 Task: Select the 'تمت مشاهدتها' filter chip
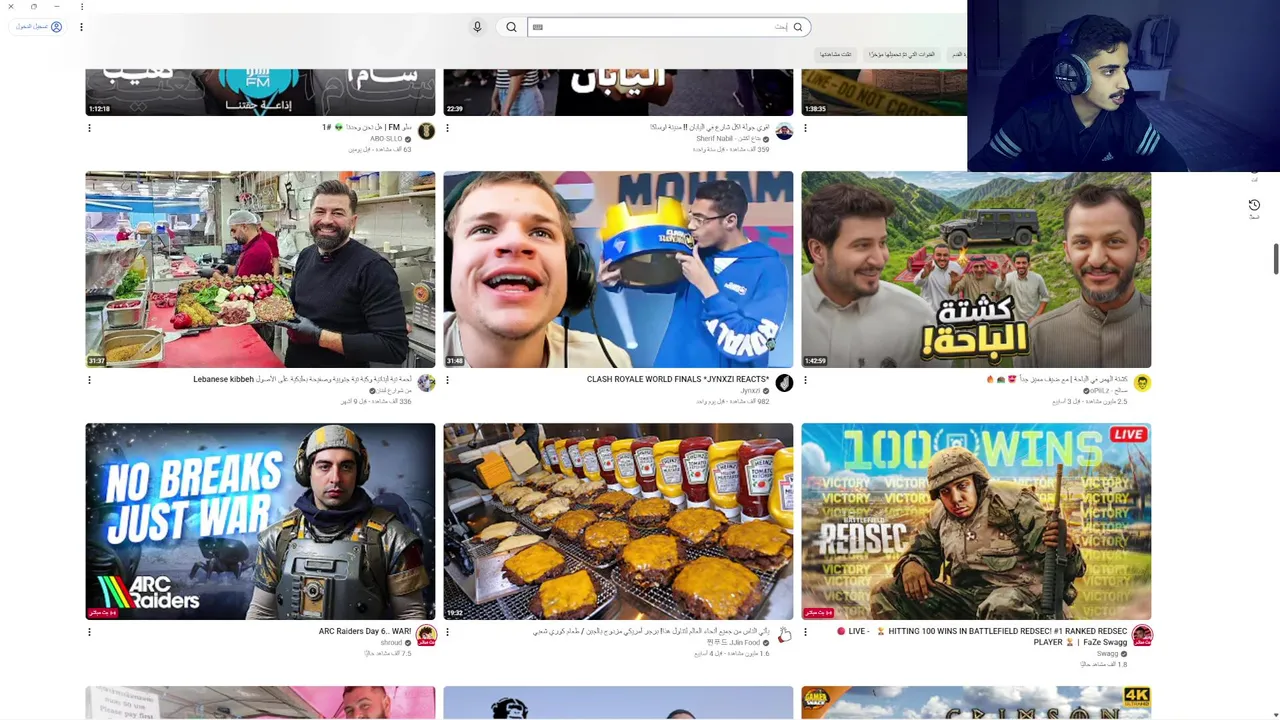[835, 54]
